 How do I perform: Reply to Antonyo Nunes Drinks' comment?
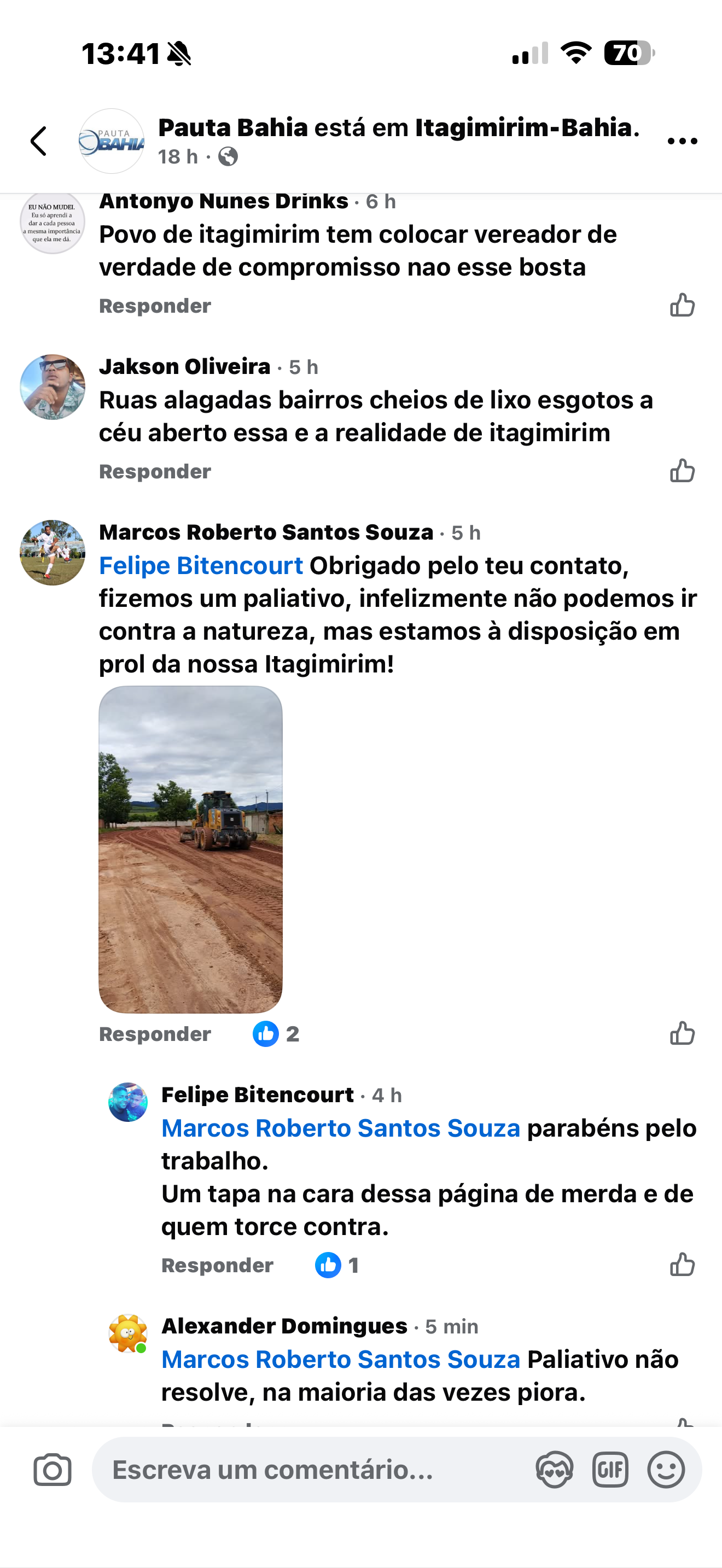(x=155, y=306)
